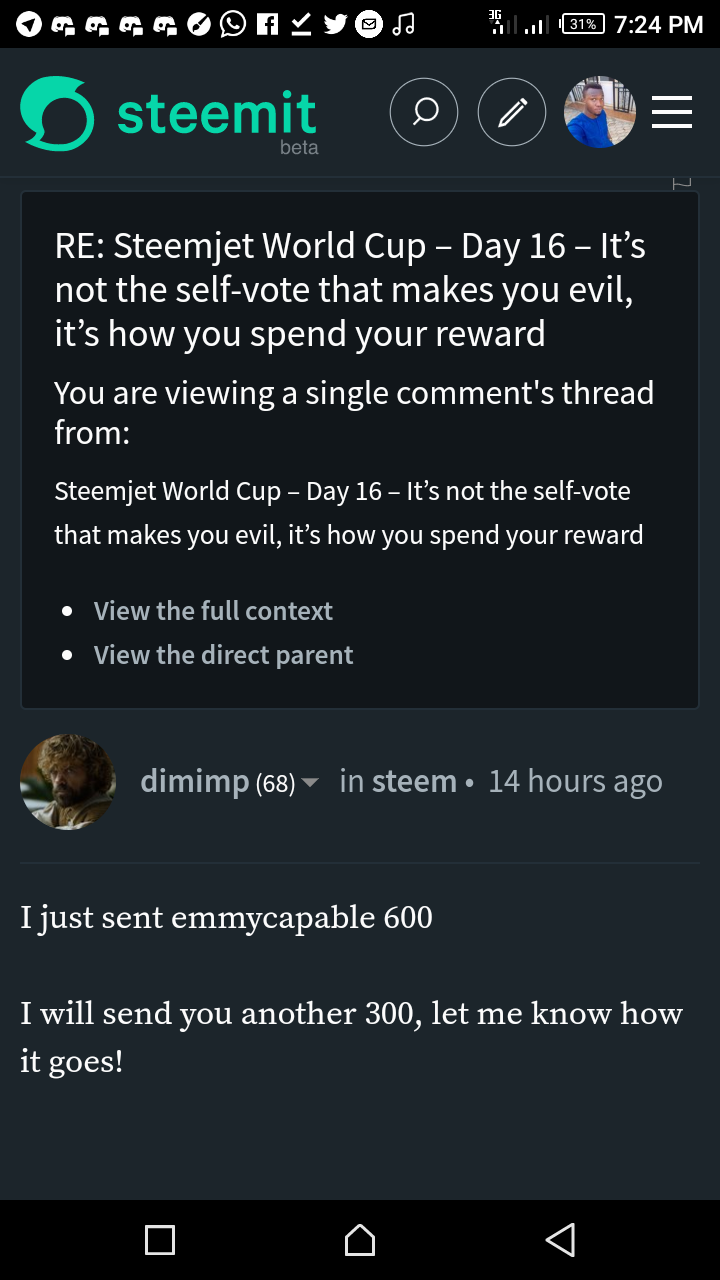Viewport: 720px width, 1280px height.
Task: Open the hamburger menu
Action: [x=672, y=113]
